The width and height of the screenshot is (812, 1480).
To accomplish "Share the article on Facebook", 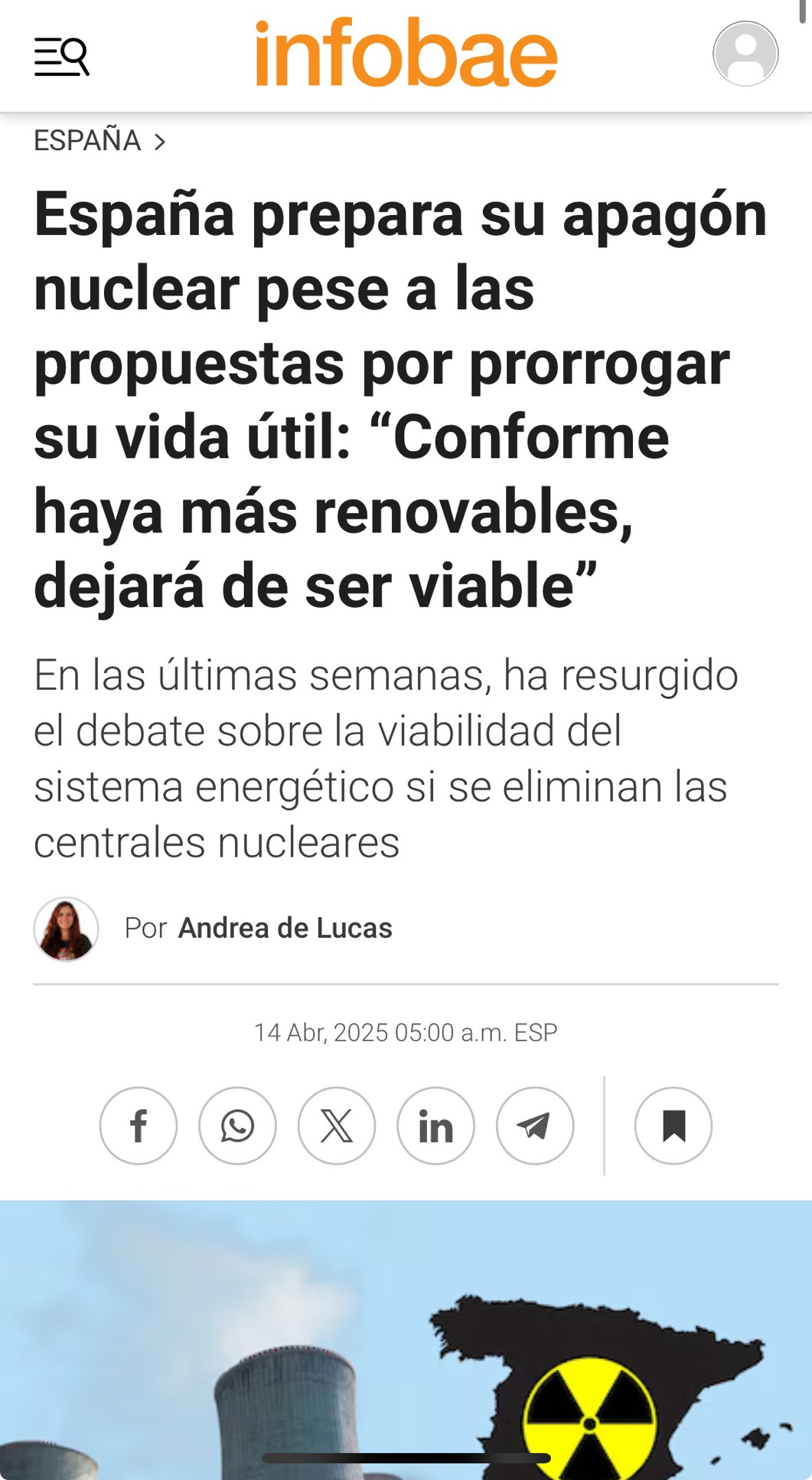I will pyautogui.click(x=139, y=1126).
